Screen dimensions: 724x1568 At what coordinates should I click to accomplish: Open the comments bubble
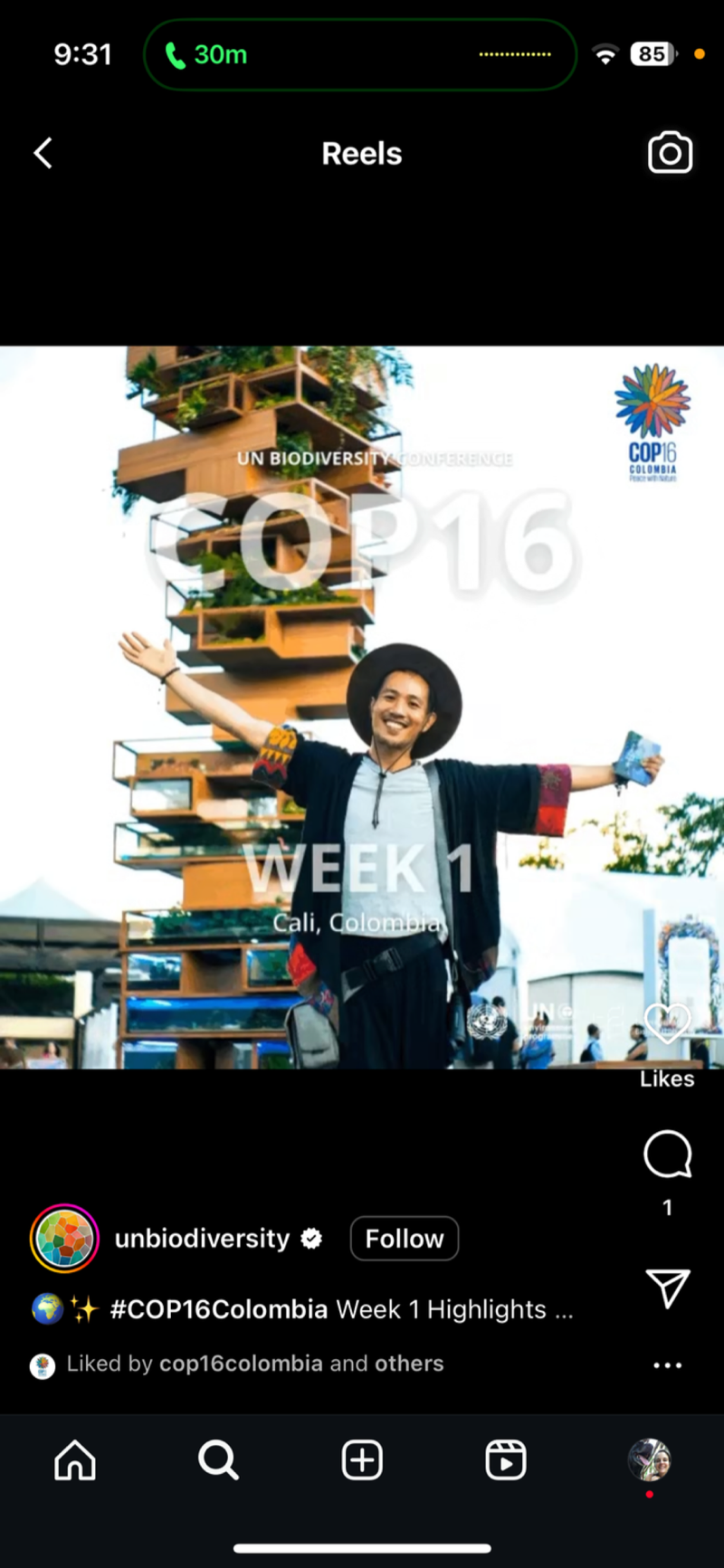pos(667,1154)
